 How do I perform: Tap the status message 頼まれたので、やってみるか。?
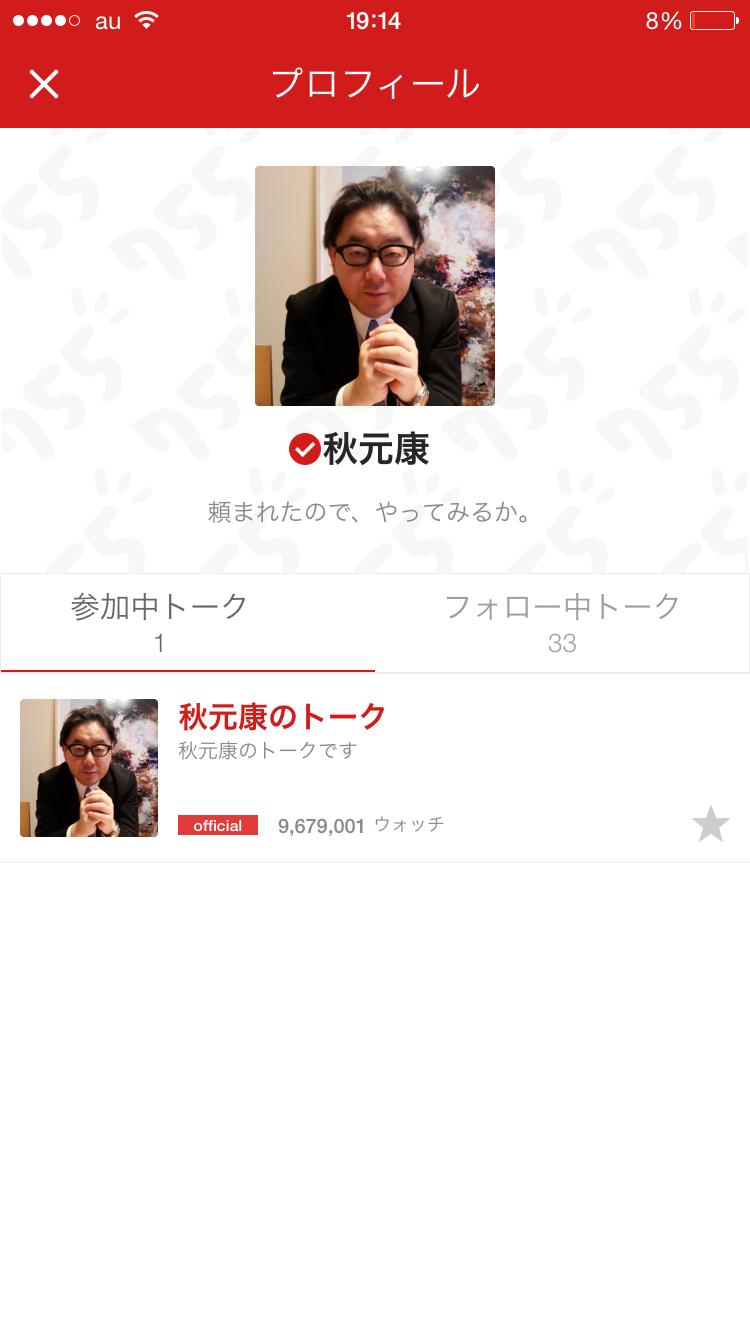click(375, 512)
